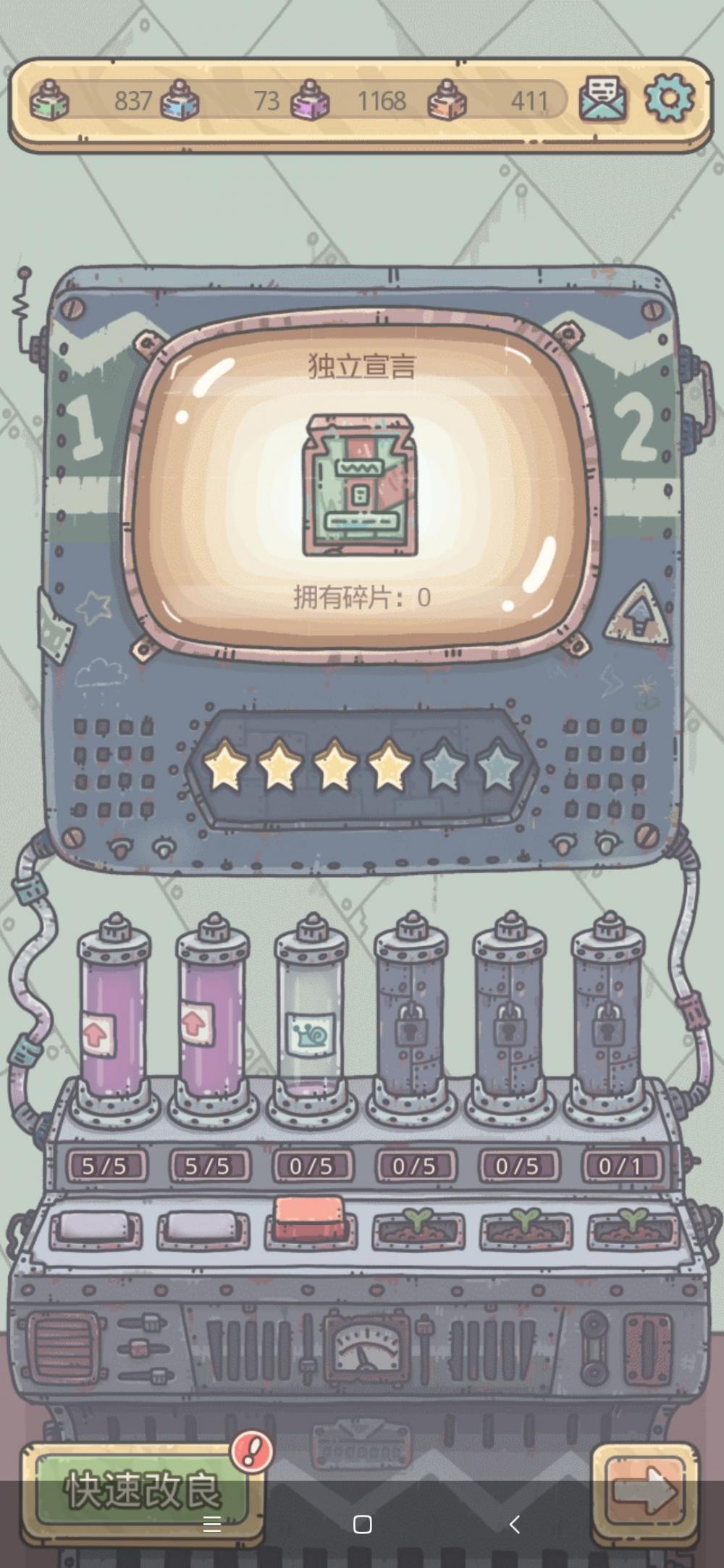Go to the system home screen
The width and height of the screenshot is (724, 1568).
pyautogui.click(x=362, y=1525)
